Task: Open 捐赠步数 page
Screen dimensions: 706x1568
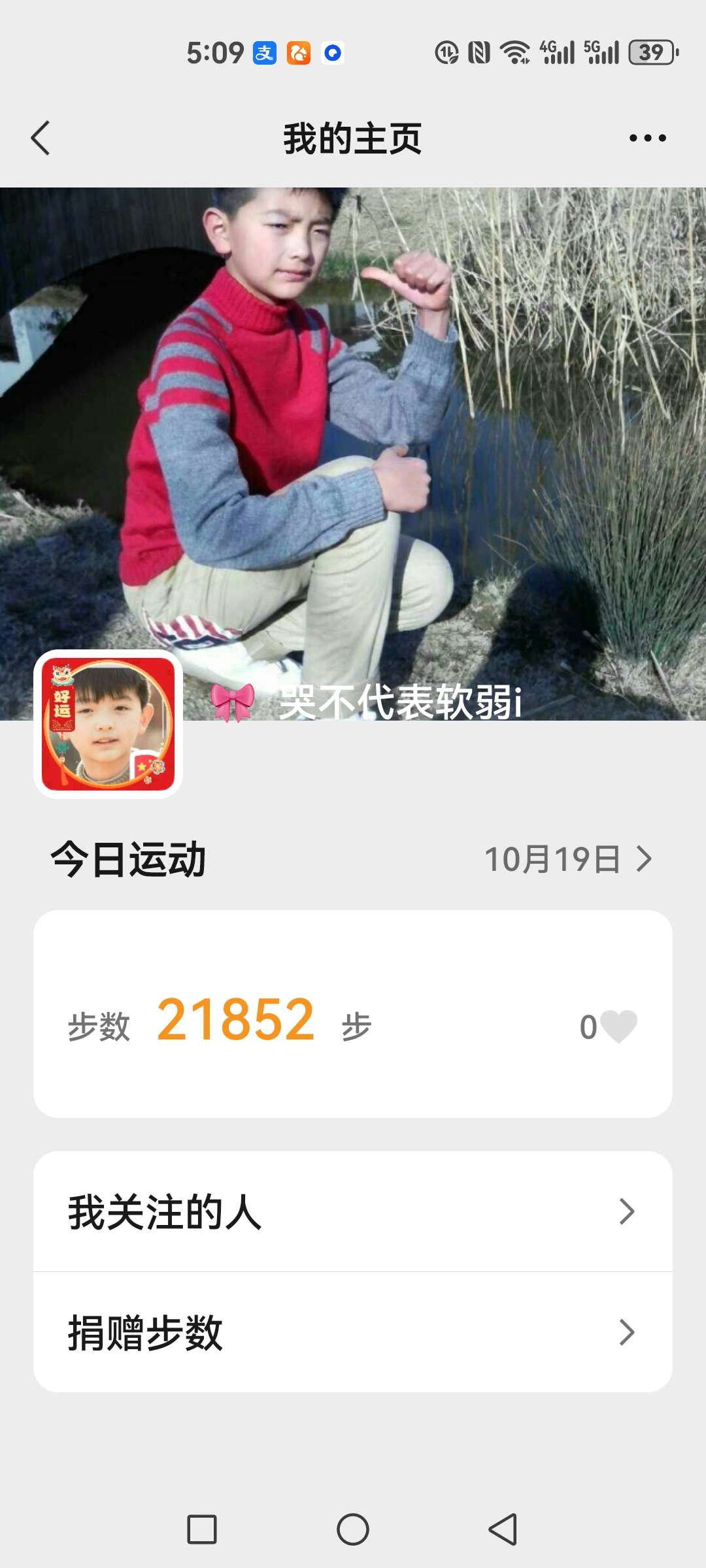Action: 353,1333
